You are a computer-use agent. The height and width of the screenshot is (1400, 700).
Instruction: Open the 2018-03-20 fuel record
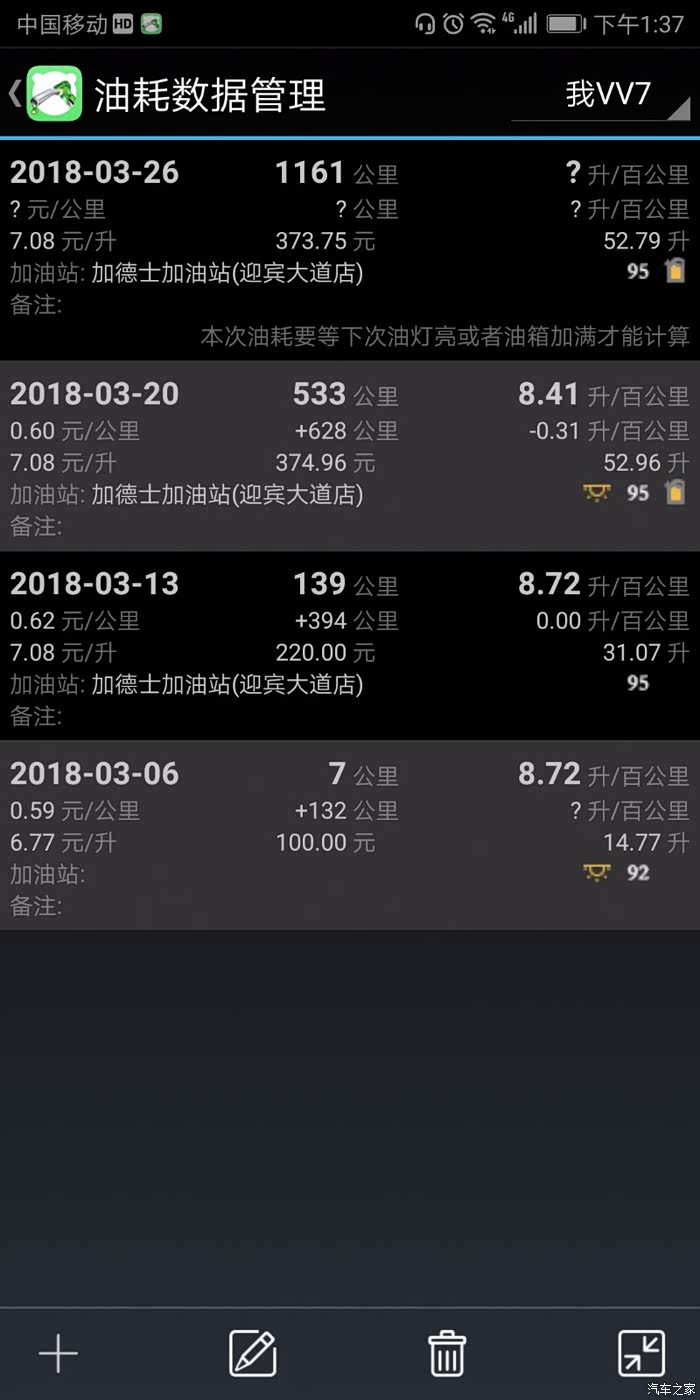[x=350, y=456]
